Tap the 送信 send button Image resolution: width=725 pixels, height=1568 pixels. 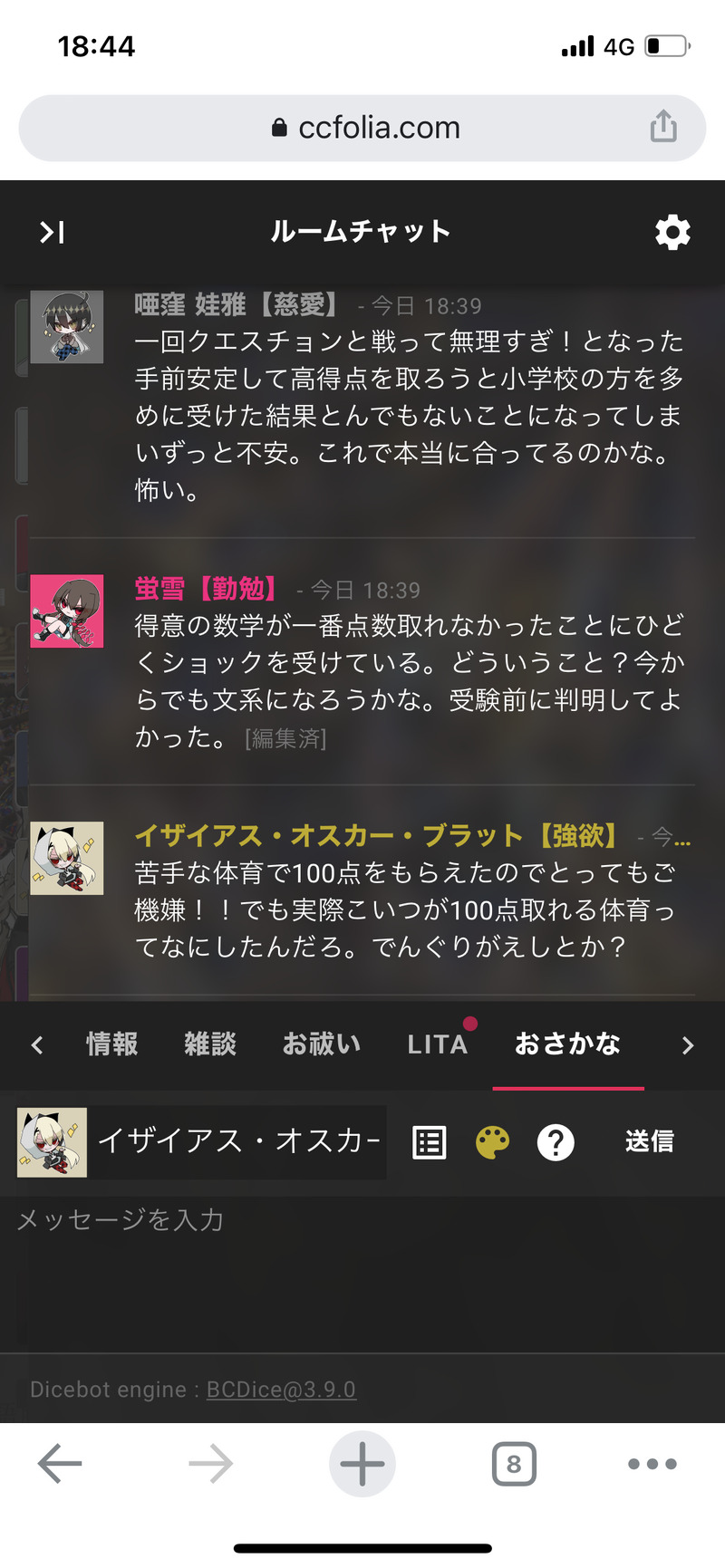tap(649, 1141)
